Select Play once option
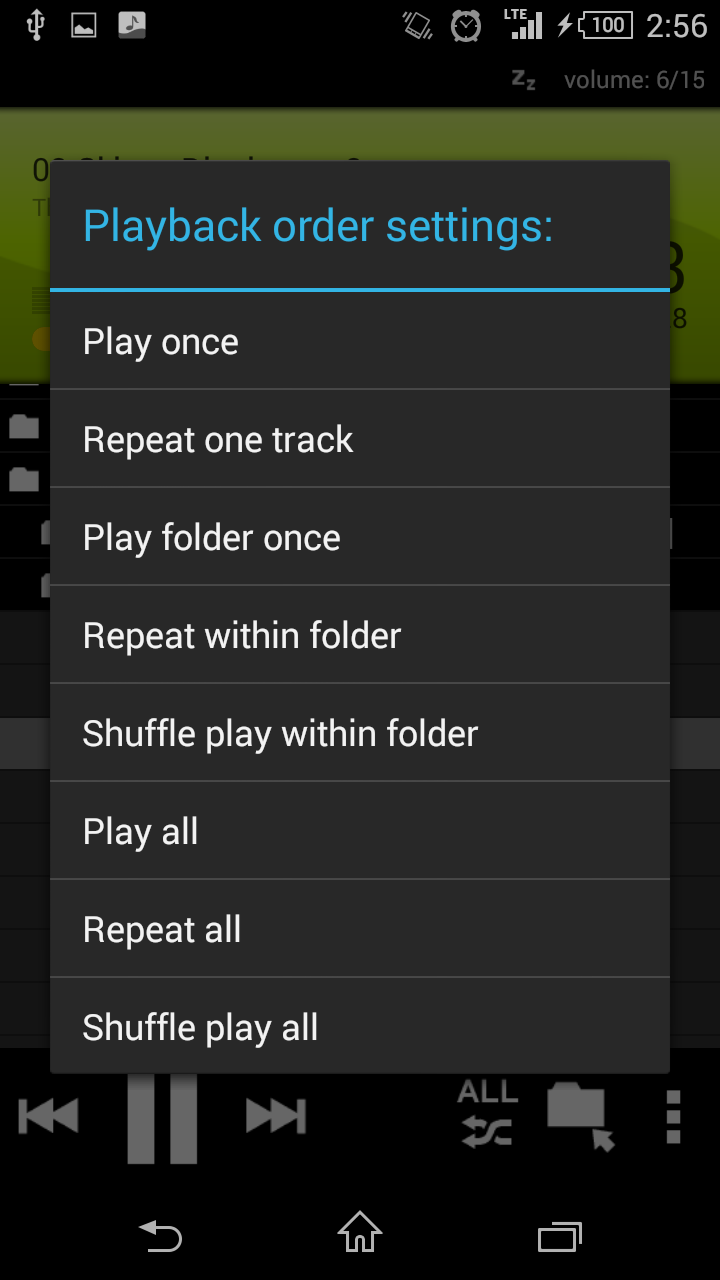Image resolution: width=720 pixels, height=1280 pixels. [360, 341]
